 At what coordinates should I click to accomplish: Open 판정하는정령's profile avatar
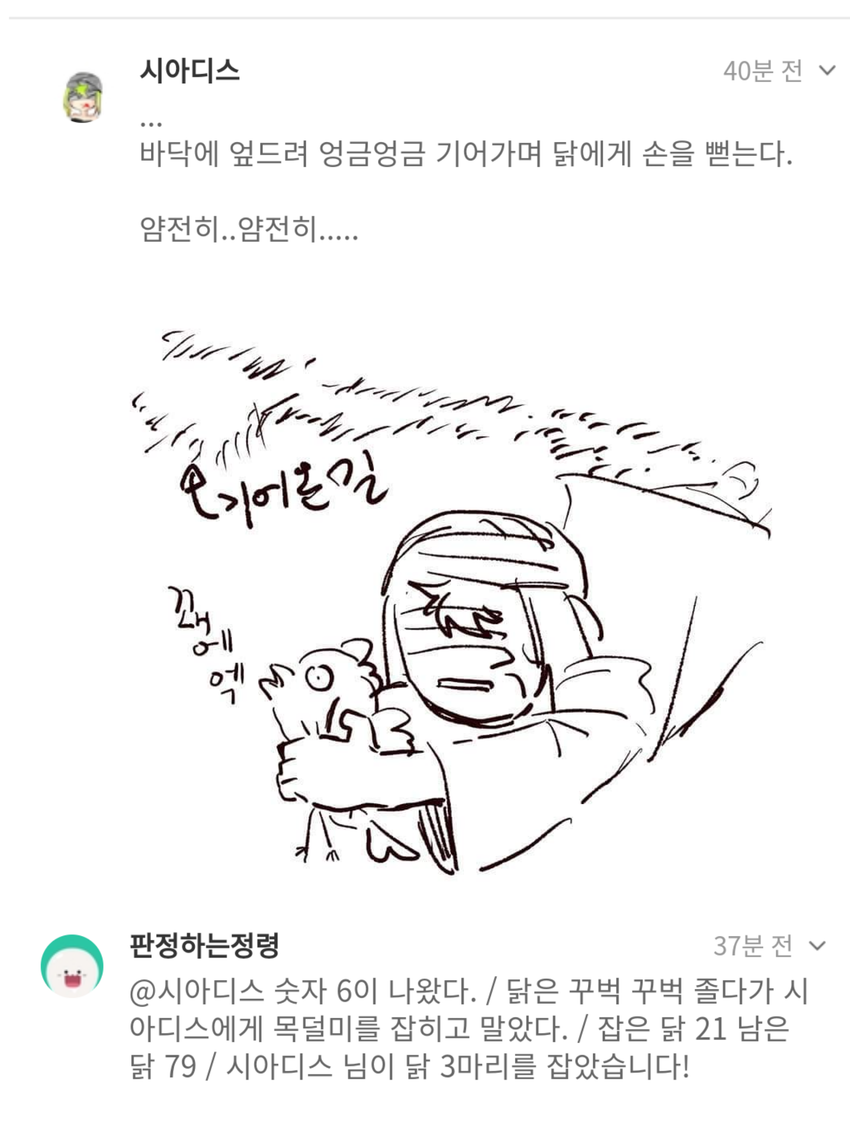click(72, 965)
